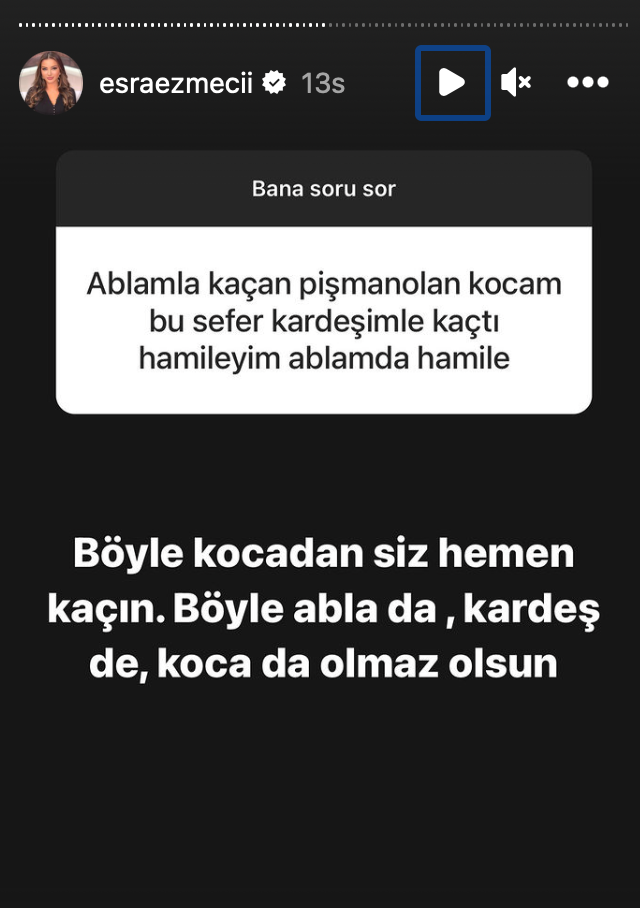Unmute the story sound
Image resolution: width=640 pixels, height=908 pixels.
516,83
